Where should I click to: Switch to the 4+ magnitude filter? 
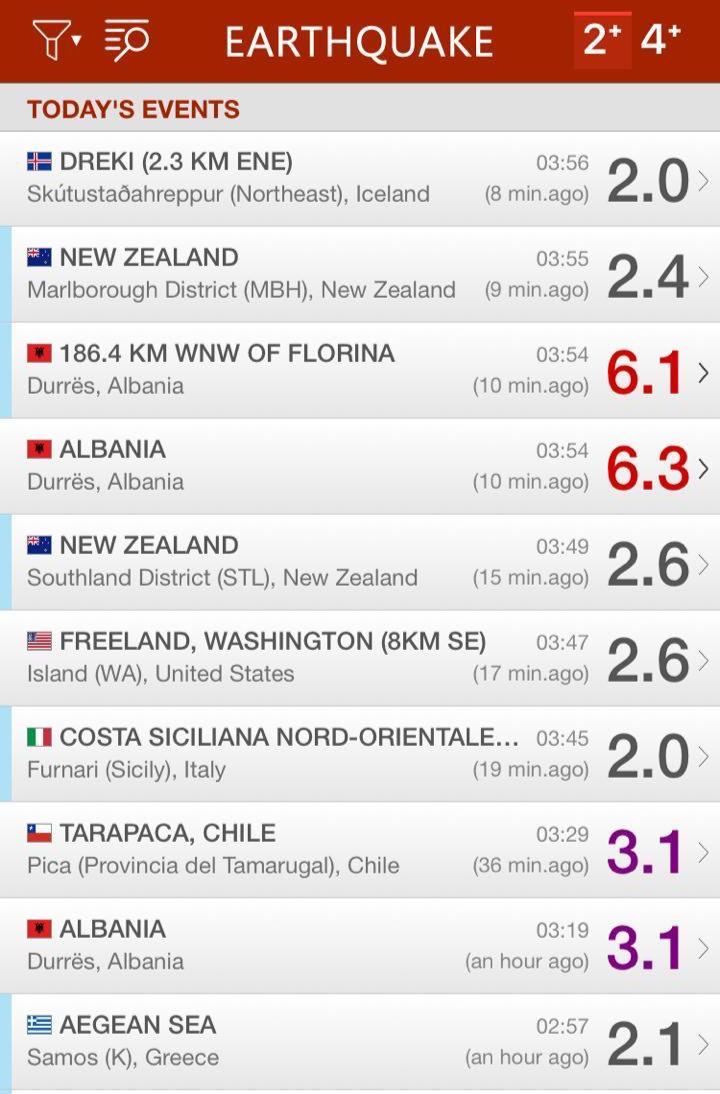click(x=660, y=40)
